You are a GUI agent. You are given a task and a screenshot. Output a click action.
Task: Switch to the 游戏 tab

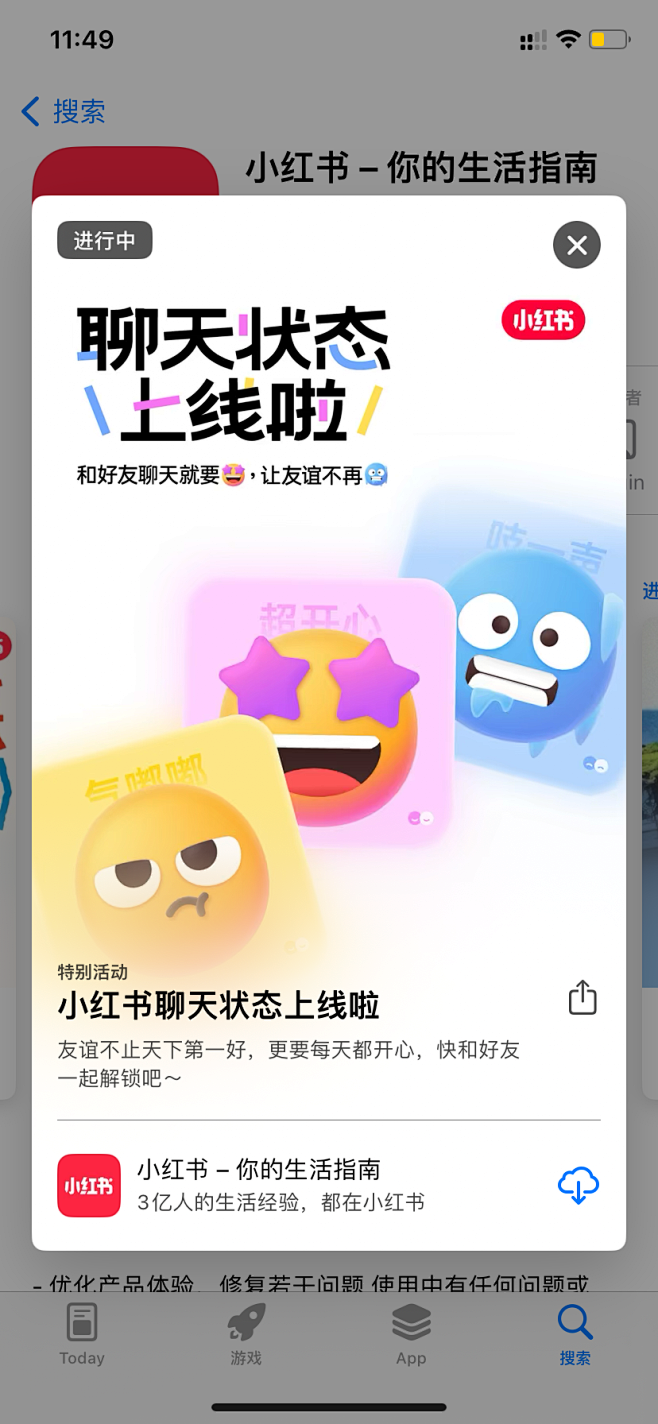246,1334
